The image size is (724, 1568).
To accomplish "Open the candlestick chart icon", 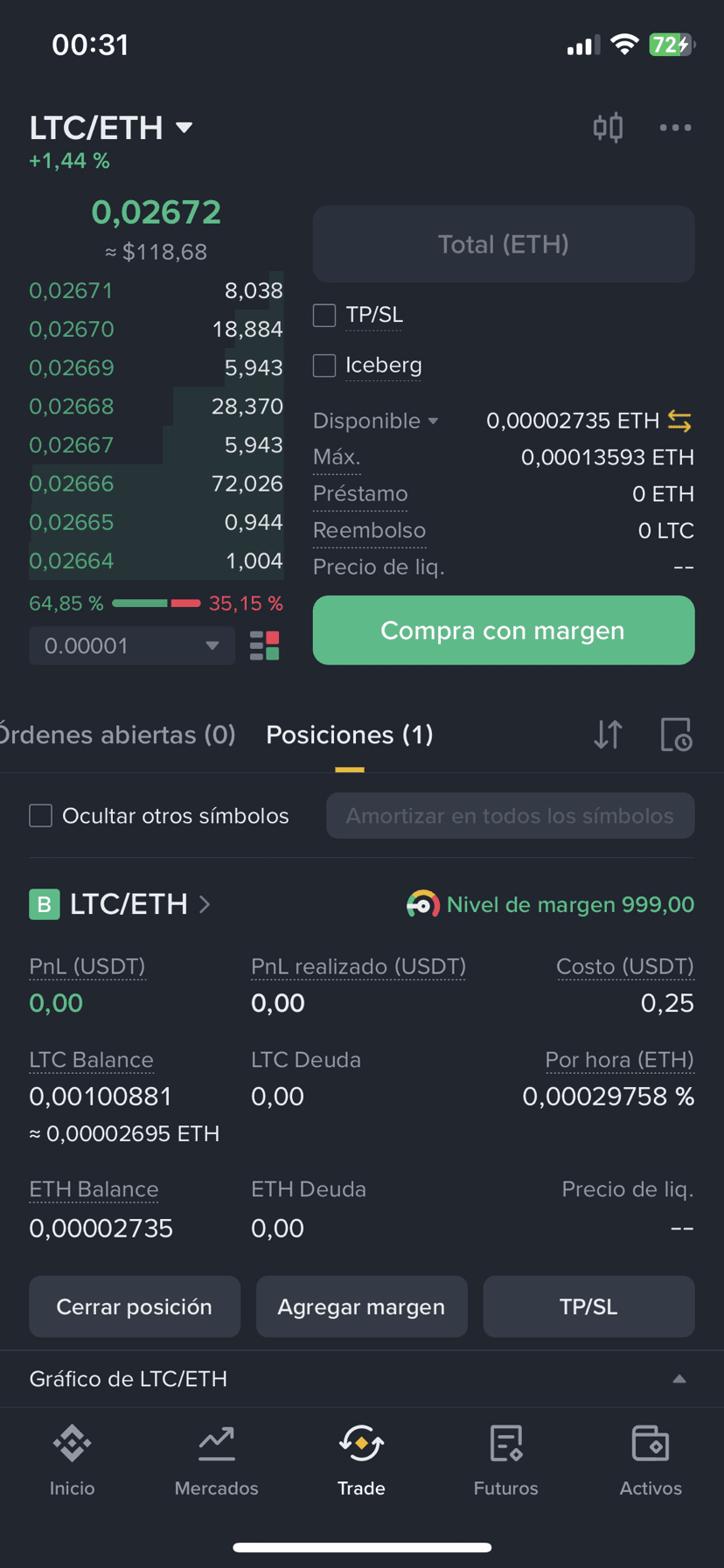I will pyautogui.click(x=608, y=128).
